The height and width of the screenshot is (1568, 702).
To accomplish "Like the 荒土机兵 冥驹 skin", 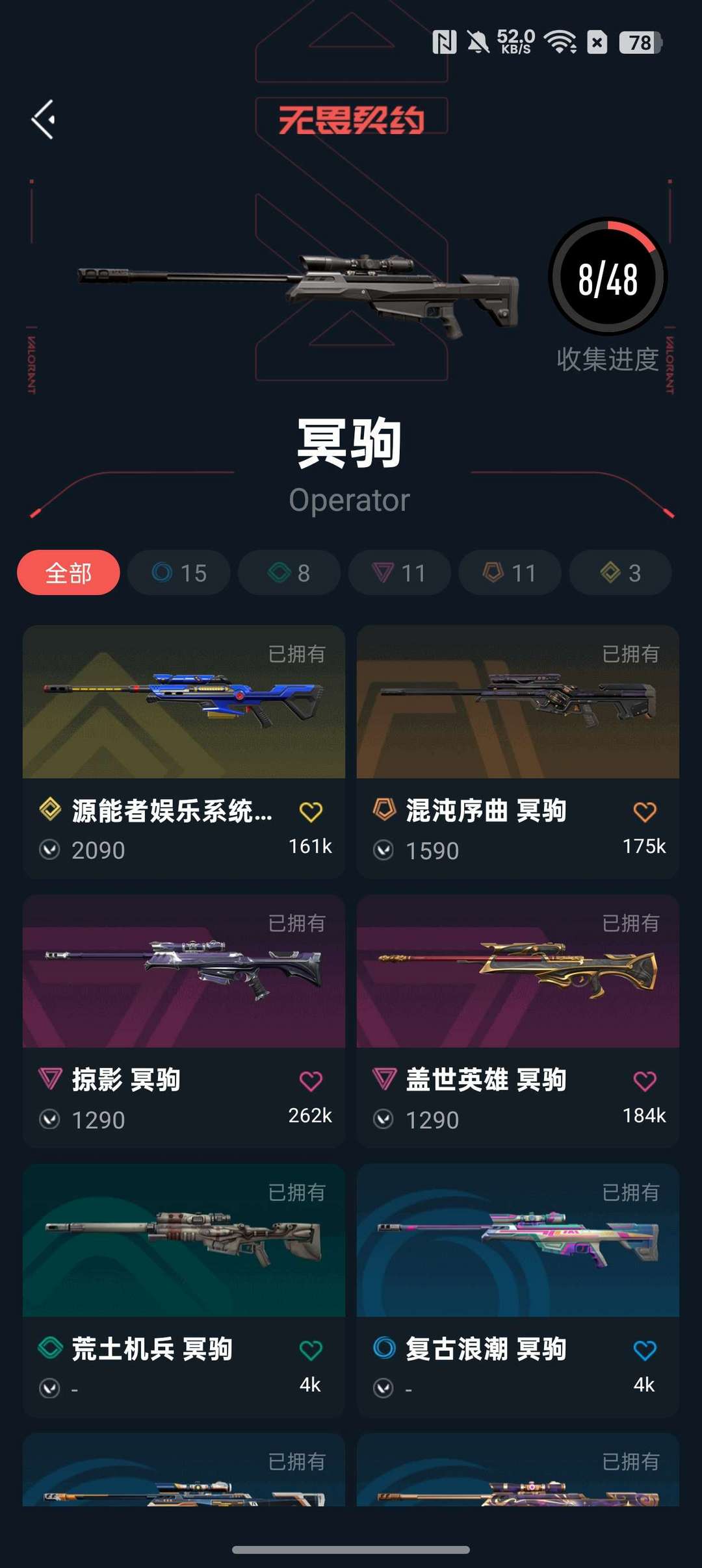I will click(311, 1350).
